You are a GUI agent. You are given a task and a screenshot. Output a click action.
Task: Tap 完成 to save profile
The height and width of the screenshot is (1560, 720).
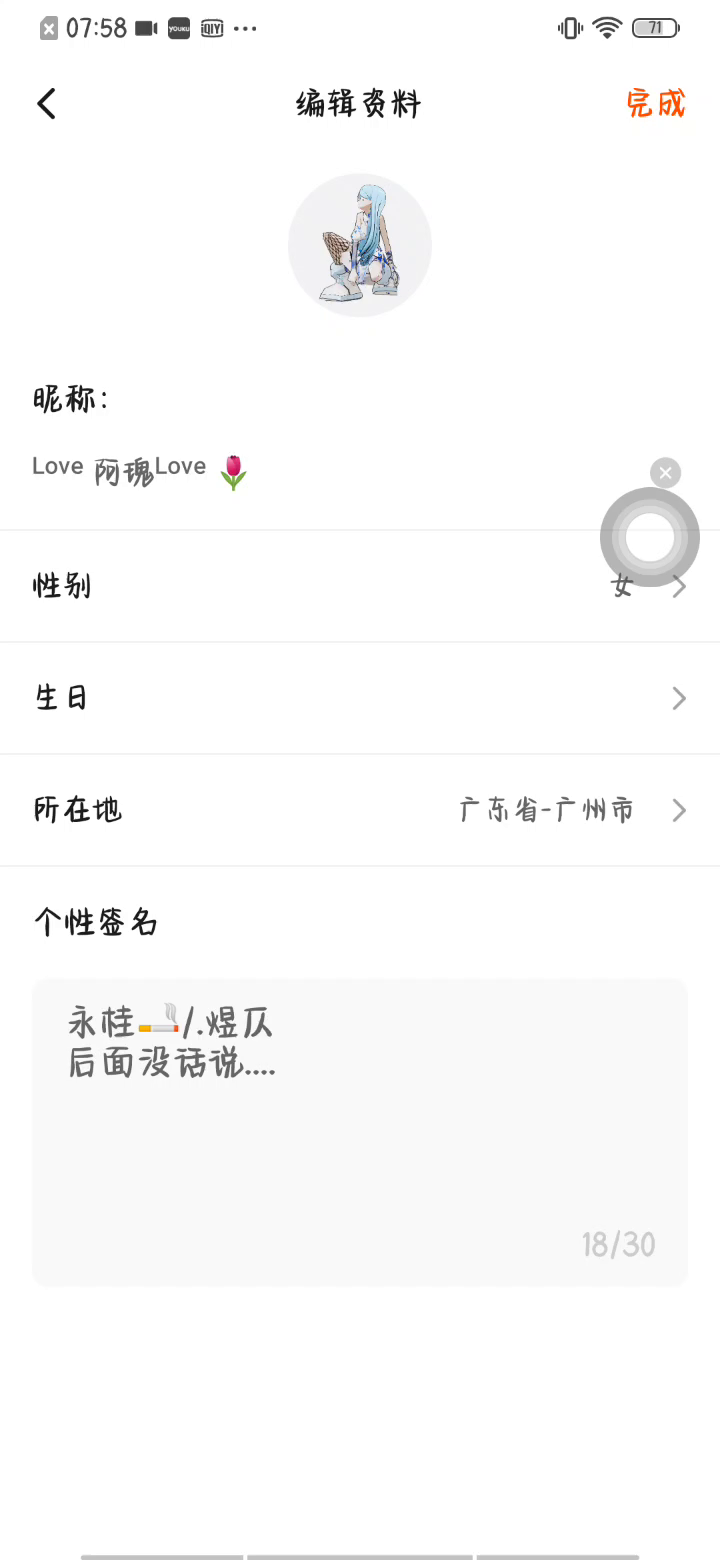[x=655, y=103]
